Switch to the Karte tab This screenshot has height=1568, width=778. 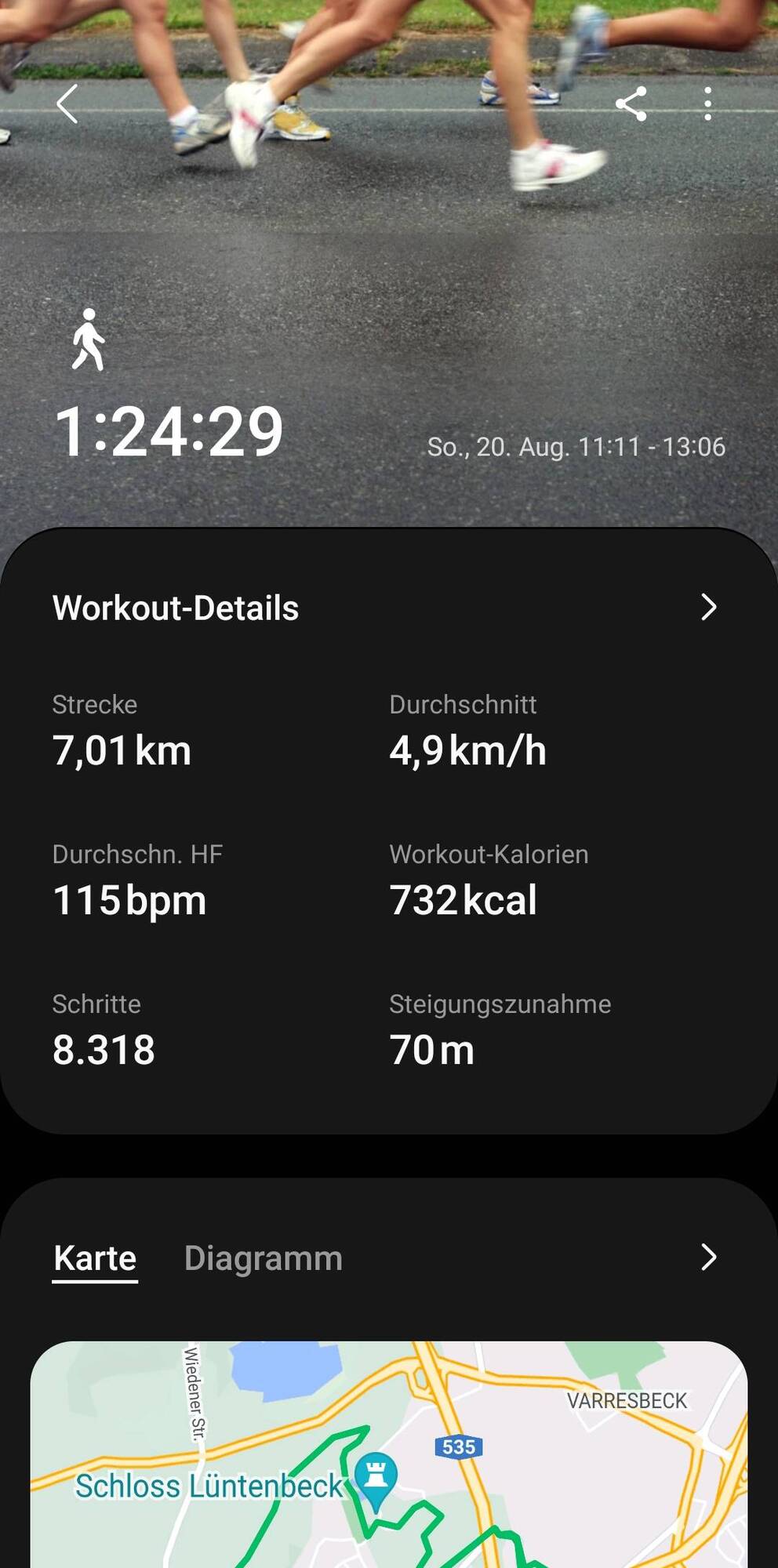pos(95,1258)
